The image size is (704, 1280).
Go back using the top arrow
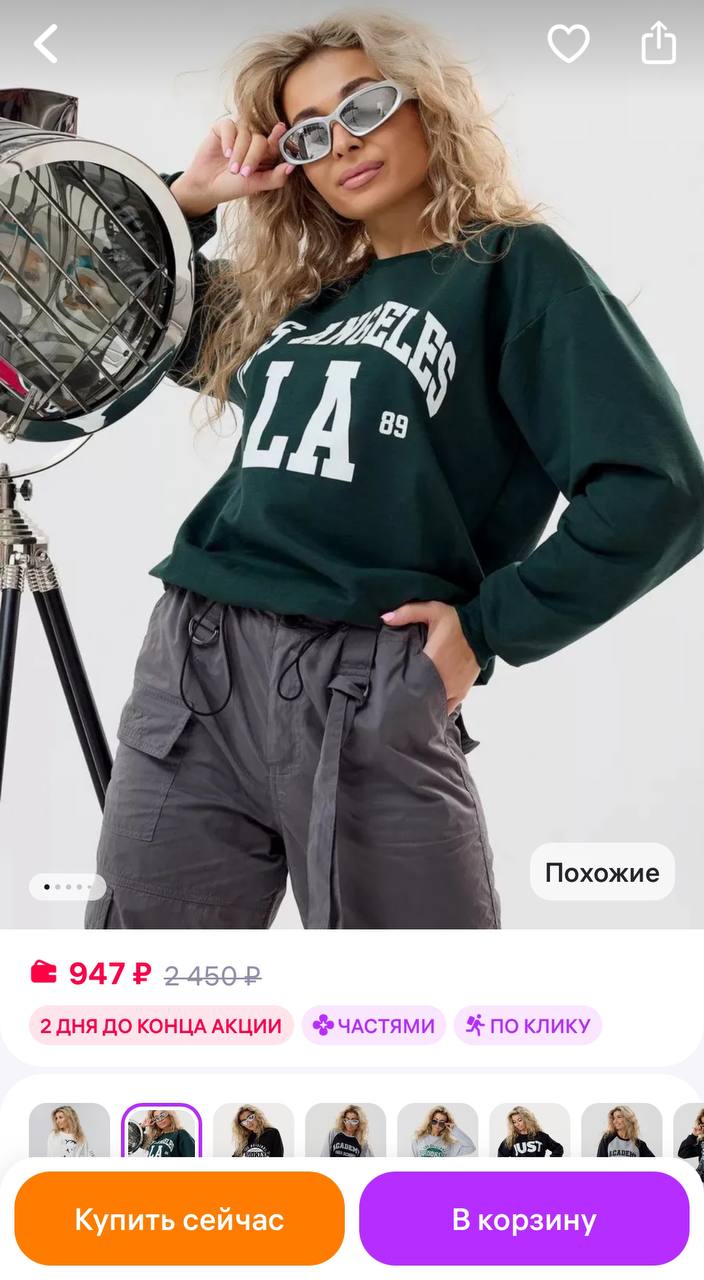pos(46,44)
